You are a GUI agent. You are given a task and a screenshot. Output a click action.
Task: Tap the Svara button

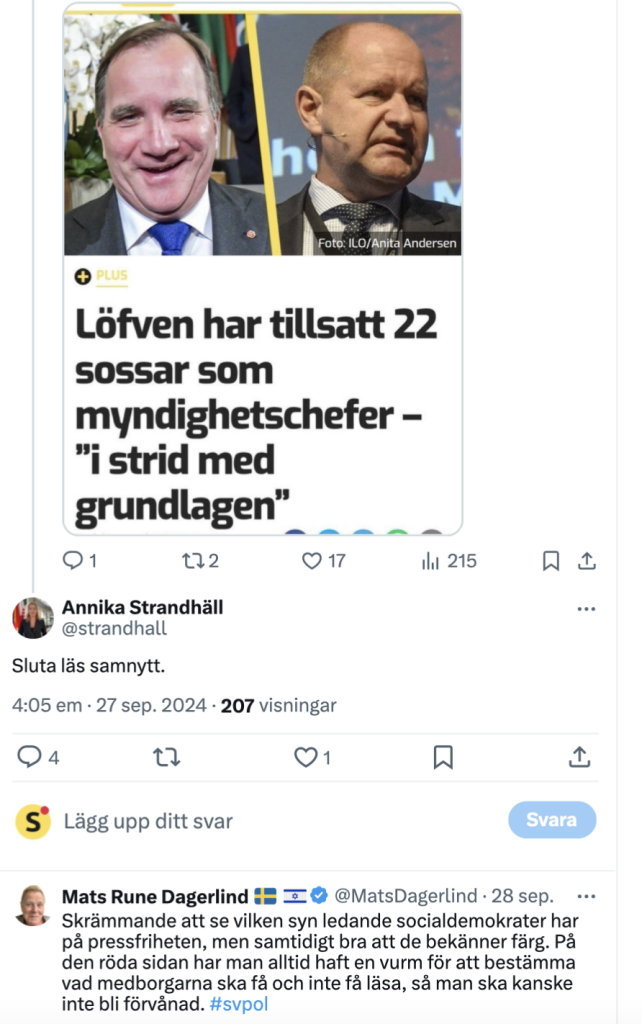(552, 820)
